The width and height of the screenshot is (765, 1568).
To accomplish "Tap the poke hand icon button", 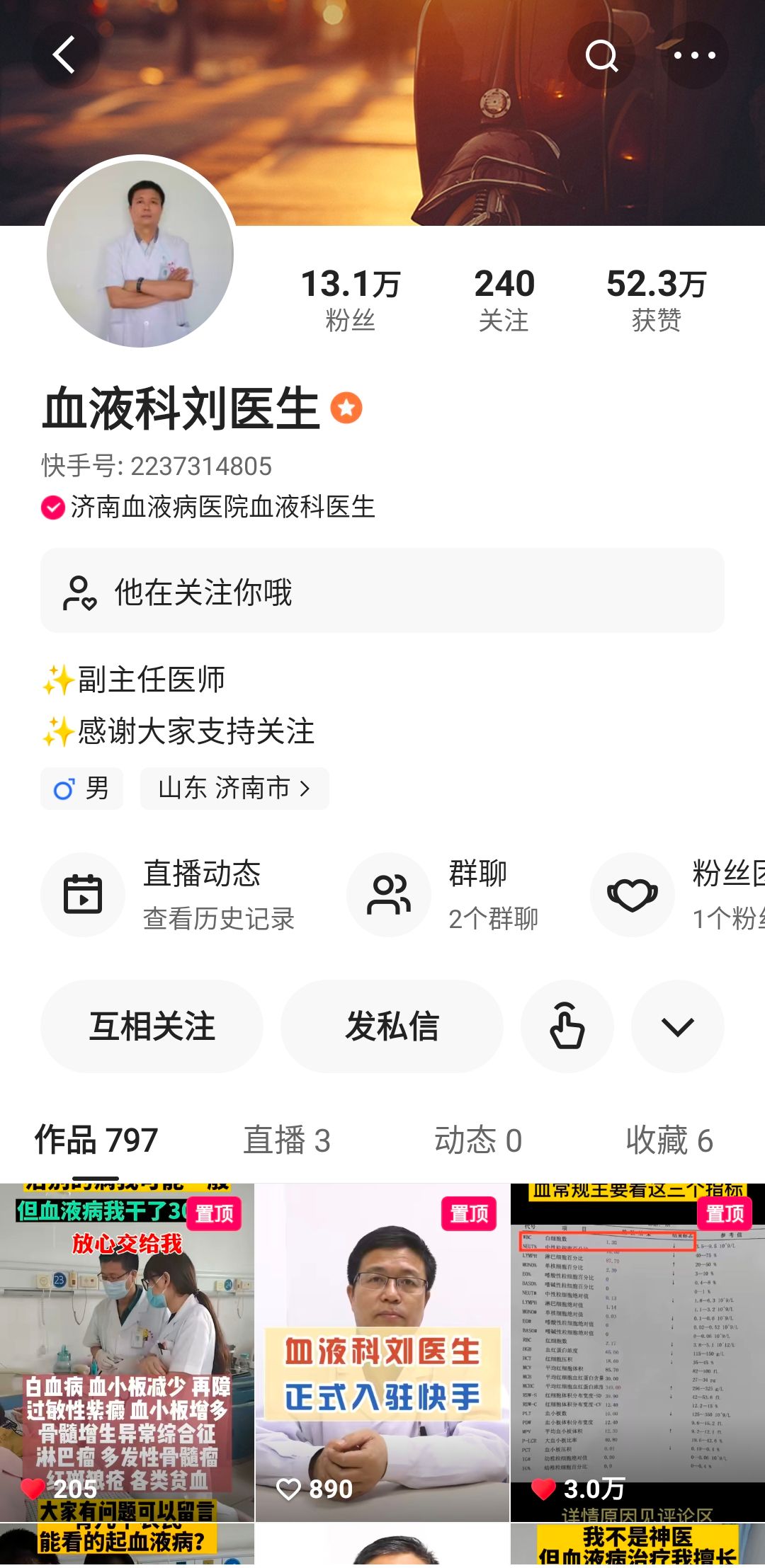I will (x=567, y=1026).
